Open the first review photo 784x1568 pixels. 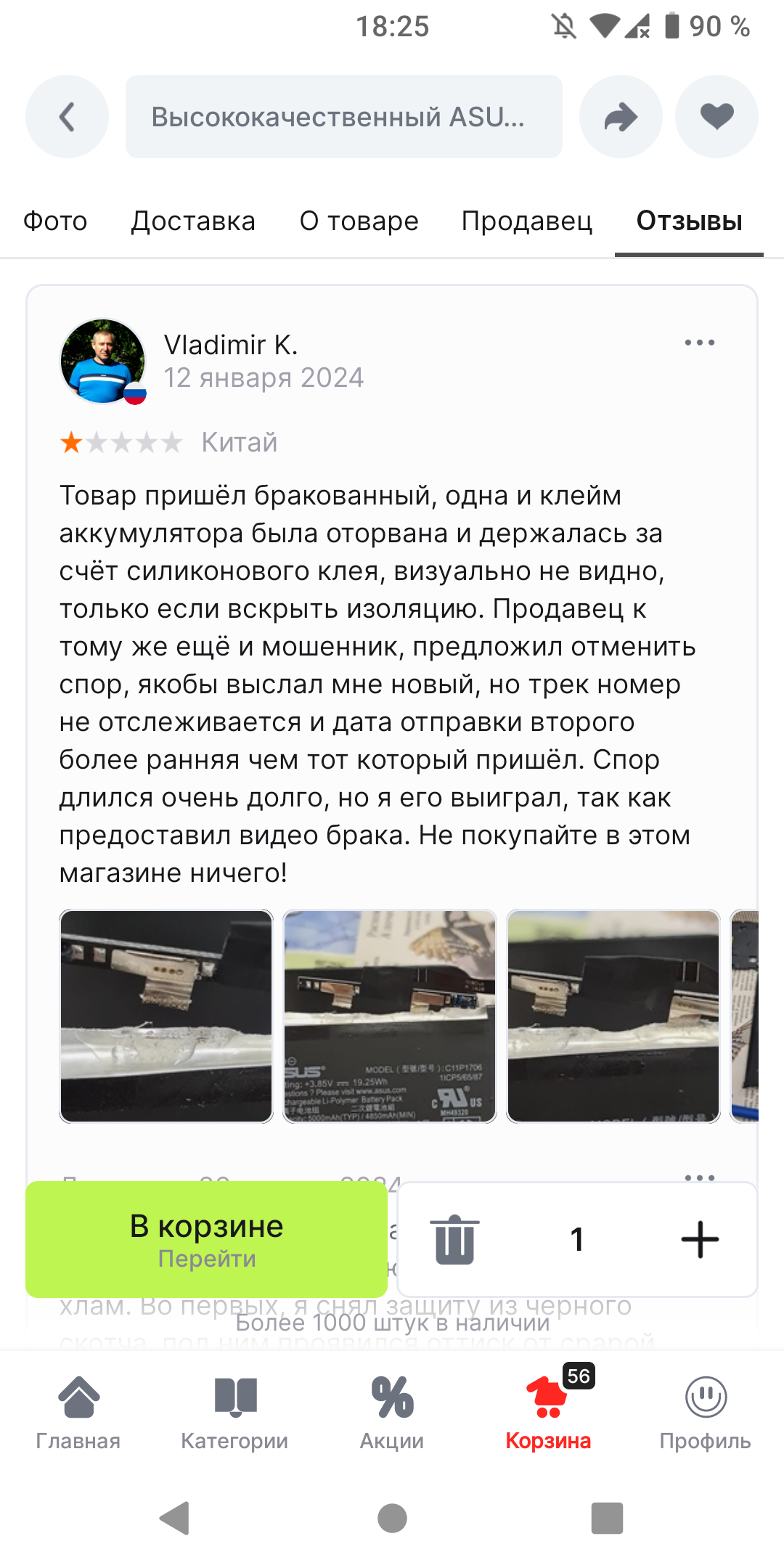(166, 1016)
